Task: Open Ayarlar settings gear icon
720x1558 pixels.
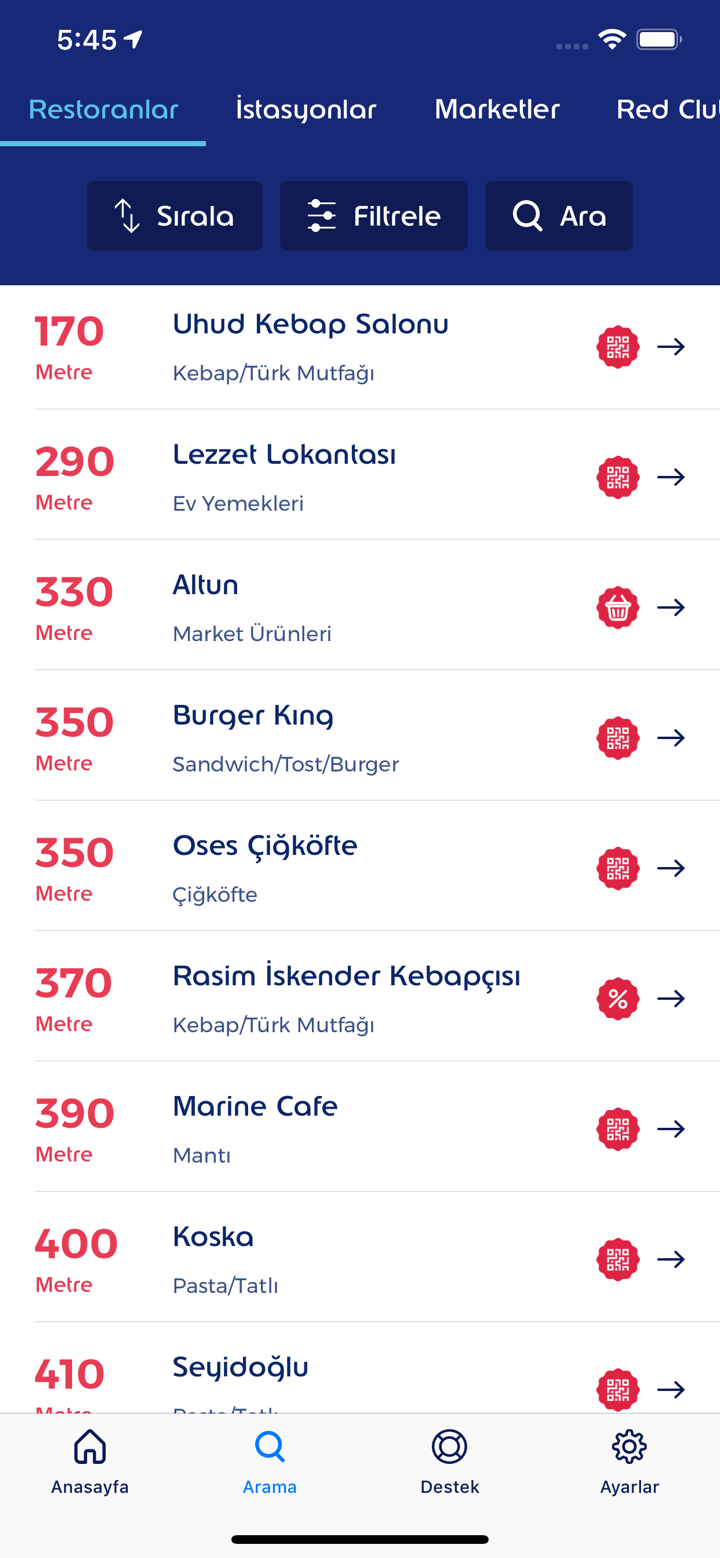Action: [629, 1446]
